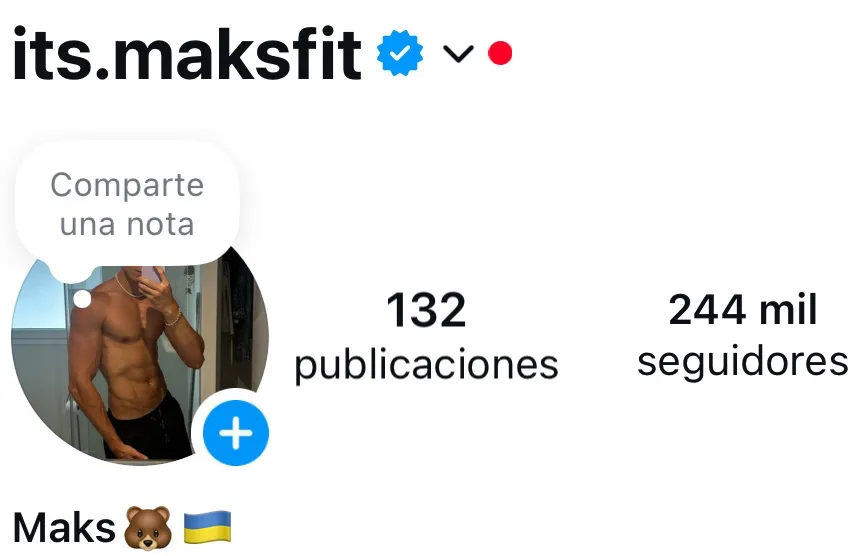Image resolution: width=850 pixels, height=556 pixels.
Task: Open the 244 mil seguidores list
Action: (x=742, y=334)
